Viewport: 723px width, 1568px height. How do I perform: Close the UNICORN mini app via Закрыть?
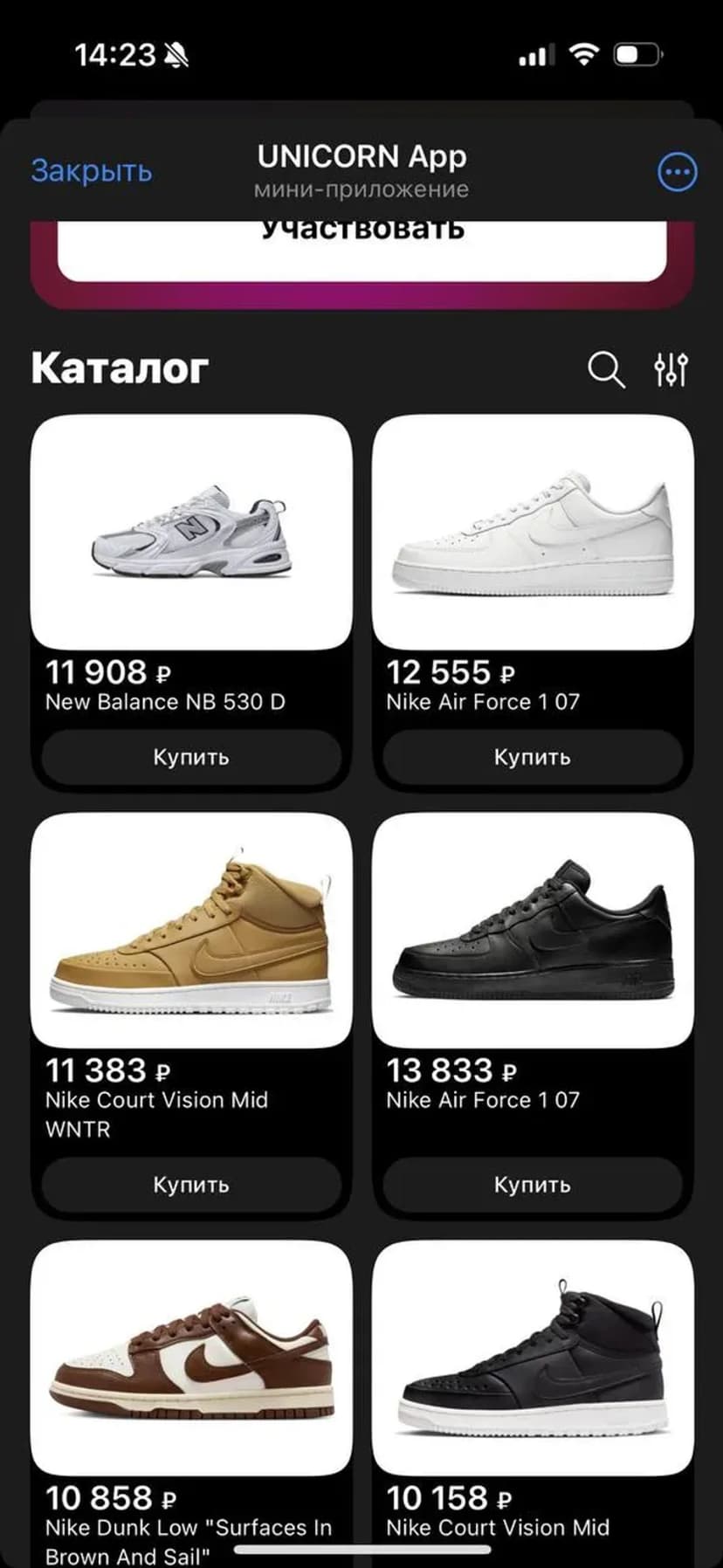click(92, 171)
